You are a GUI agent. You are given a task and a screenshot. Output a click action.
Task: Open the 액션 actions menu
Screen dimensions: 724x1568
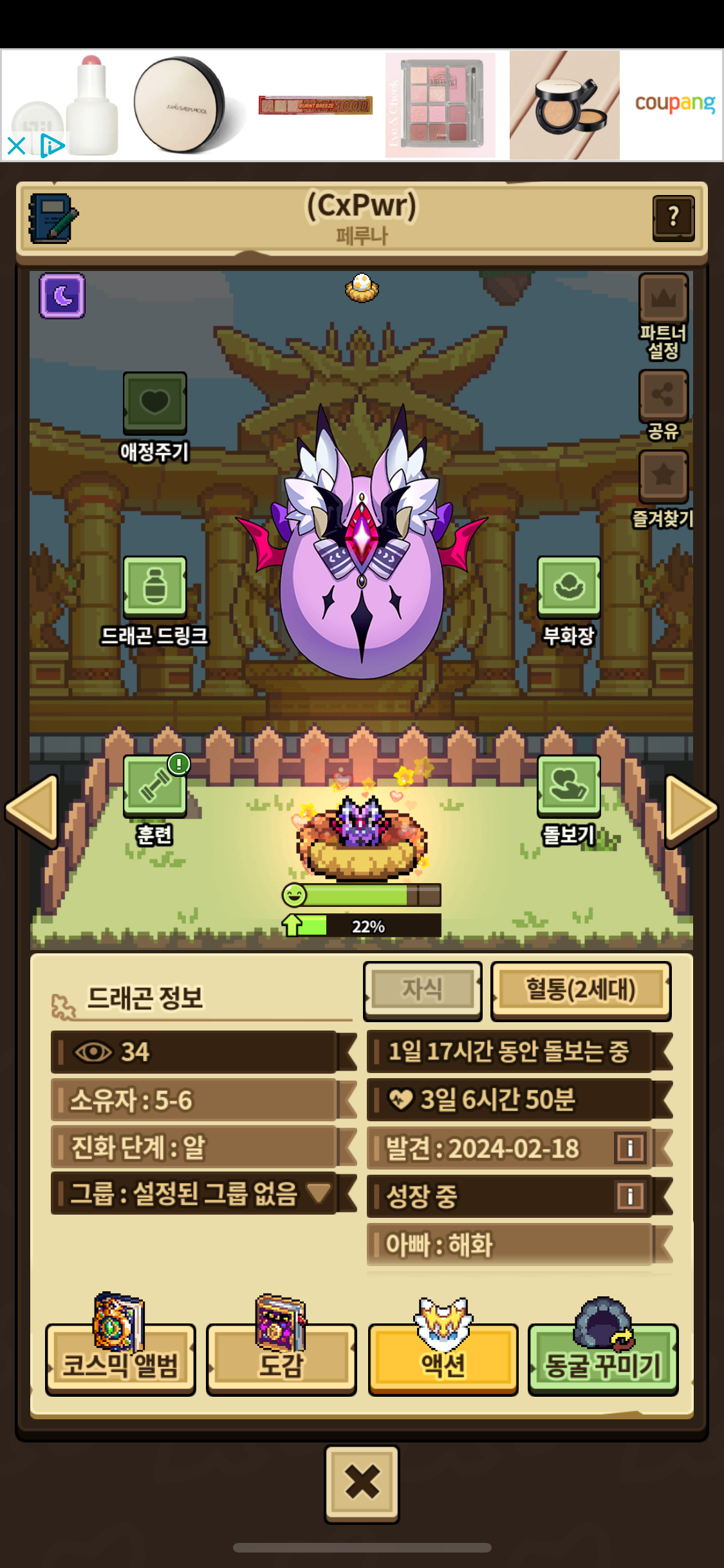[443, 1362]
